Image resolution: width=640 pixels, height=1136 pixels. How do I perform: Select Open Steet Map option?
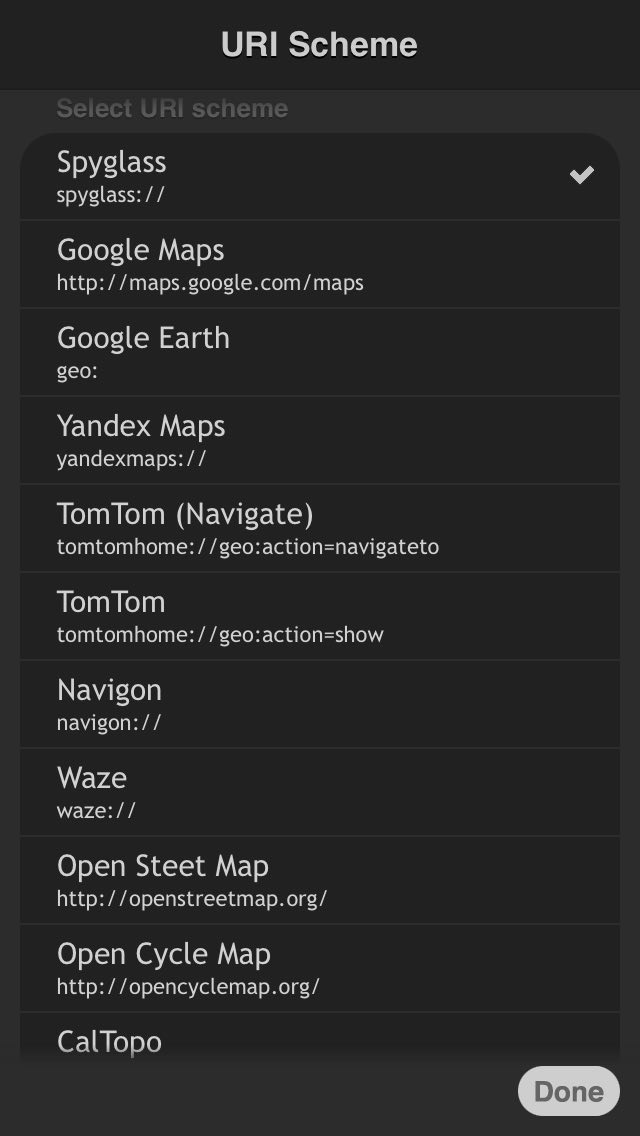pos(320,880)
